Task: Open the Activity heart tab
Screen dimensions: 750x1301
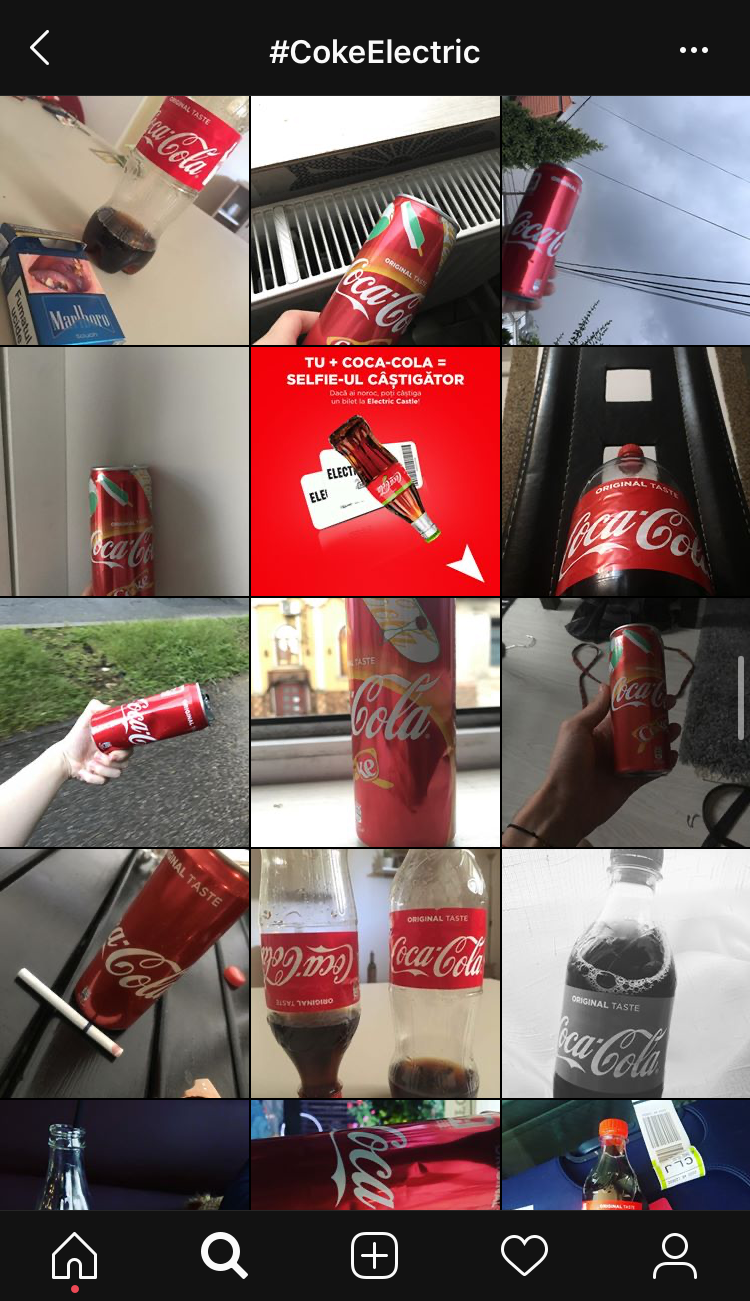Action: click(x=525, y=1255)
